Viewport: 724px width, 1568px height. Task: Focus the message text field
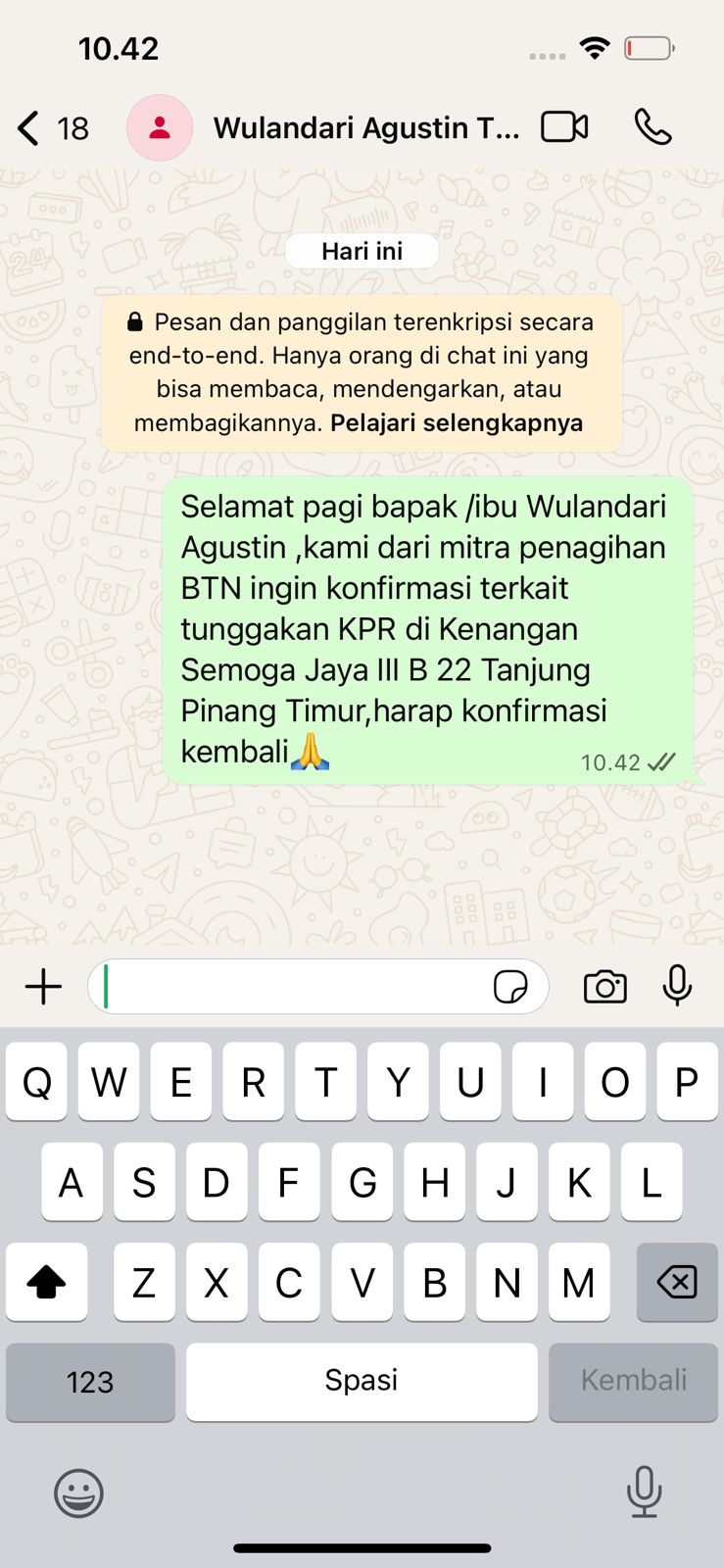click(x=294, y=987)
